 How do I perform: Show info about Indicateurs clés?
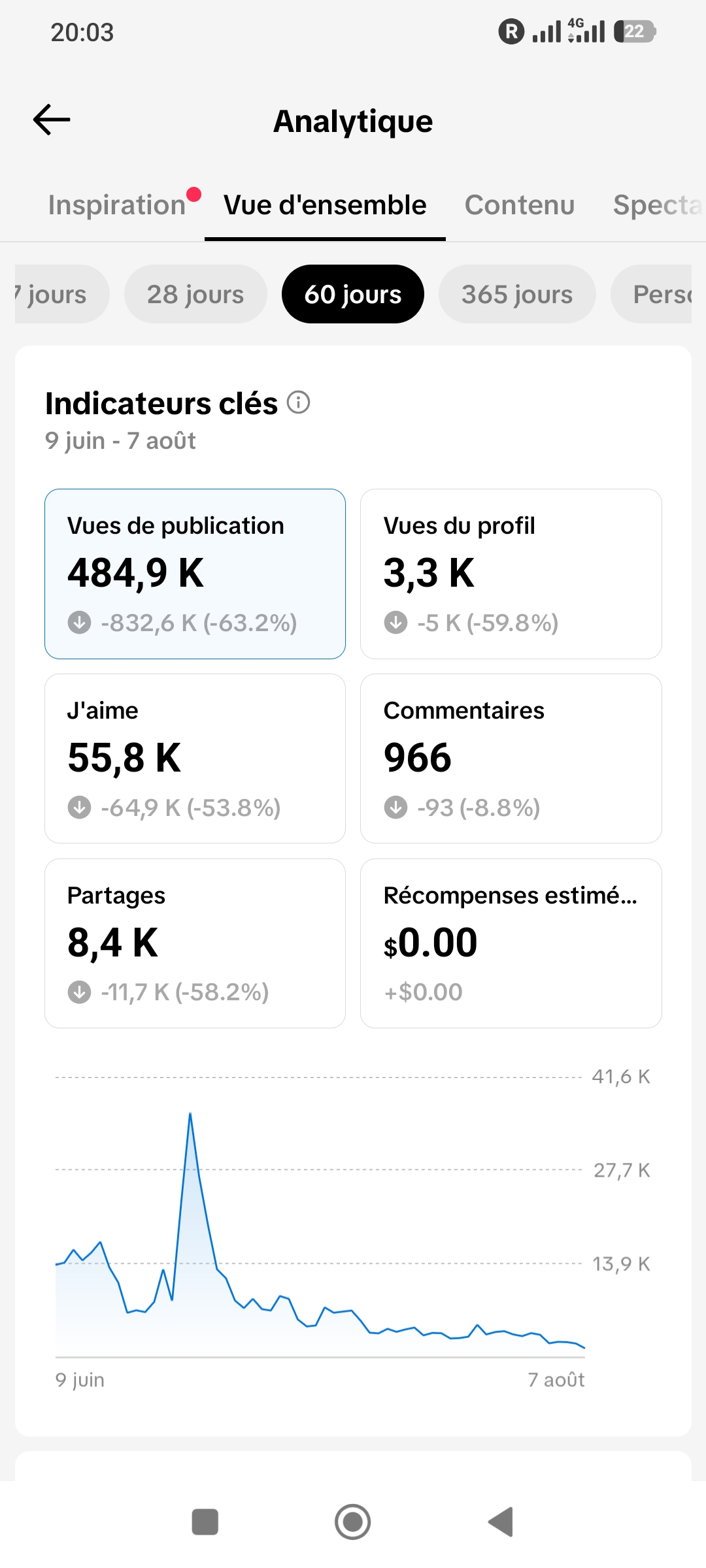[299, 402]
